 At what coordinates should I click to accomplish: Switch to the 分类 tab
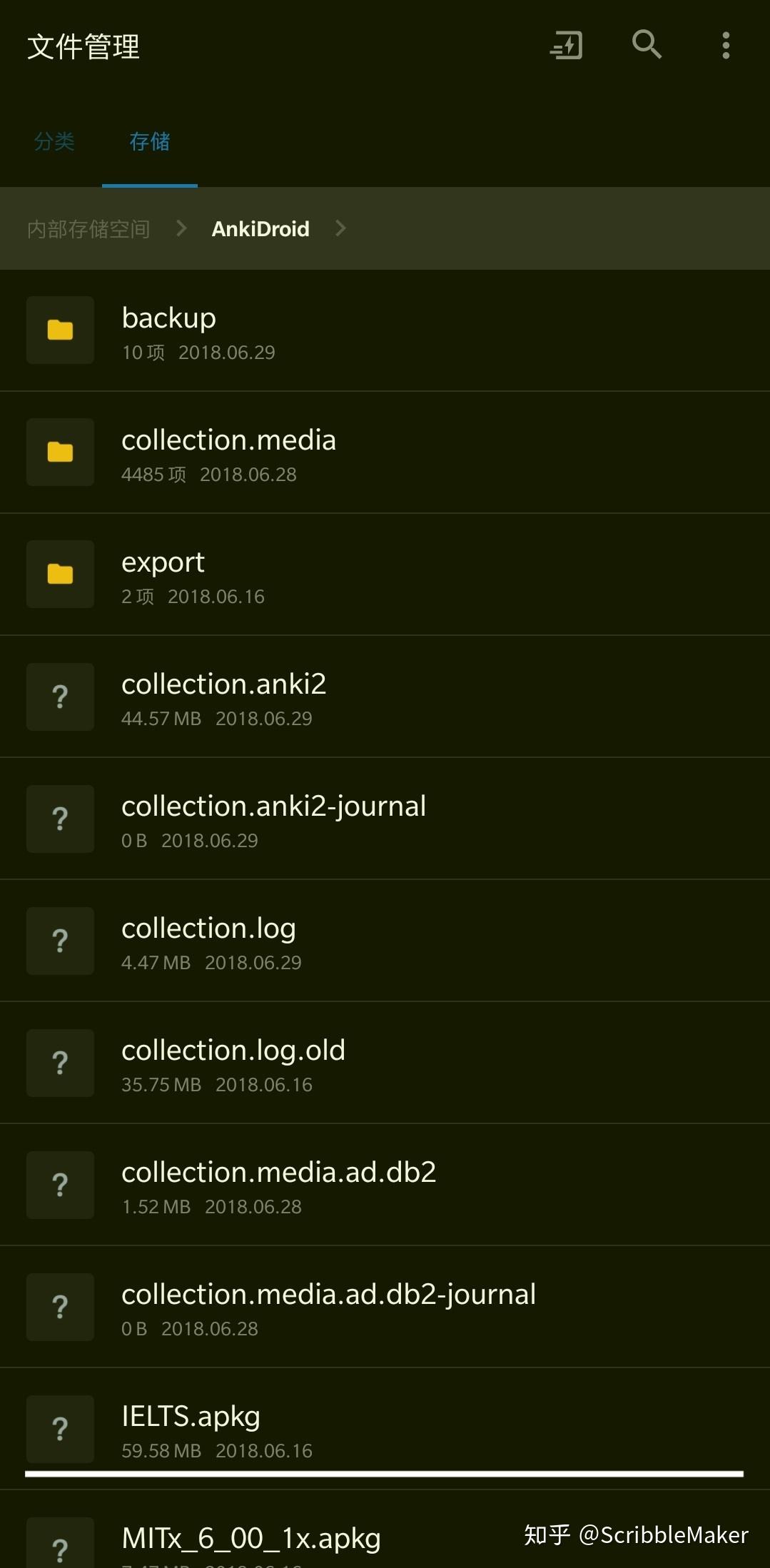(54, 141)
